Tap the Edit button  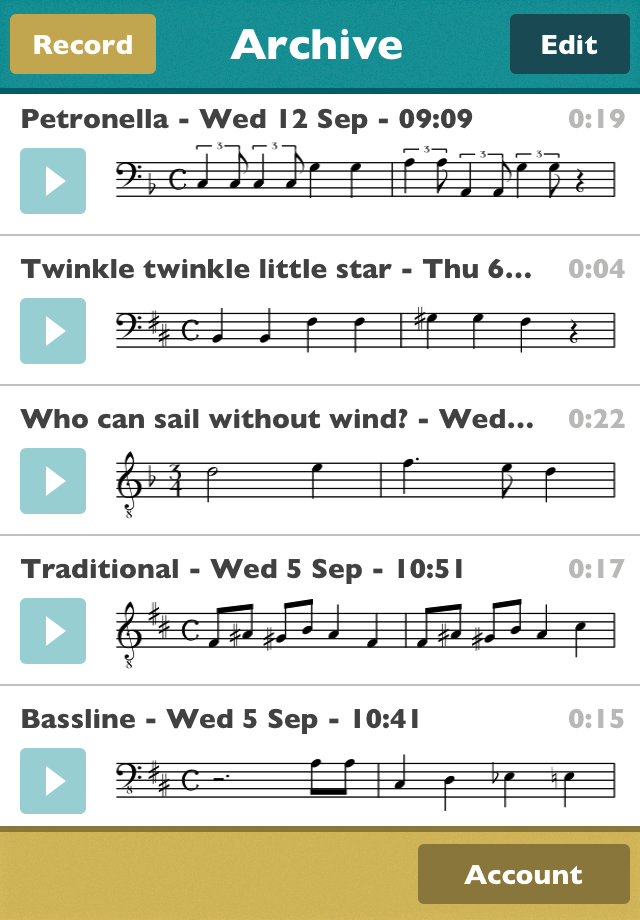[x=569, y=45]
